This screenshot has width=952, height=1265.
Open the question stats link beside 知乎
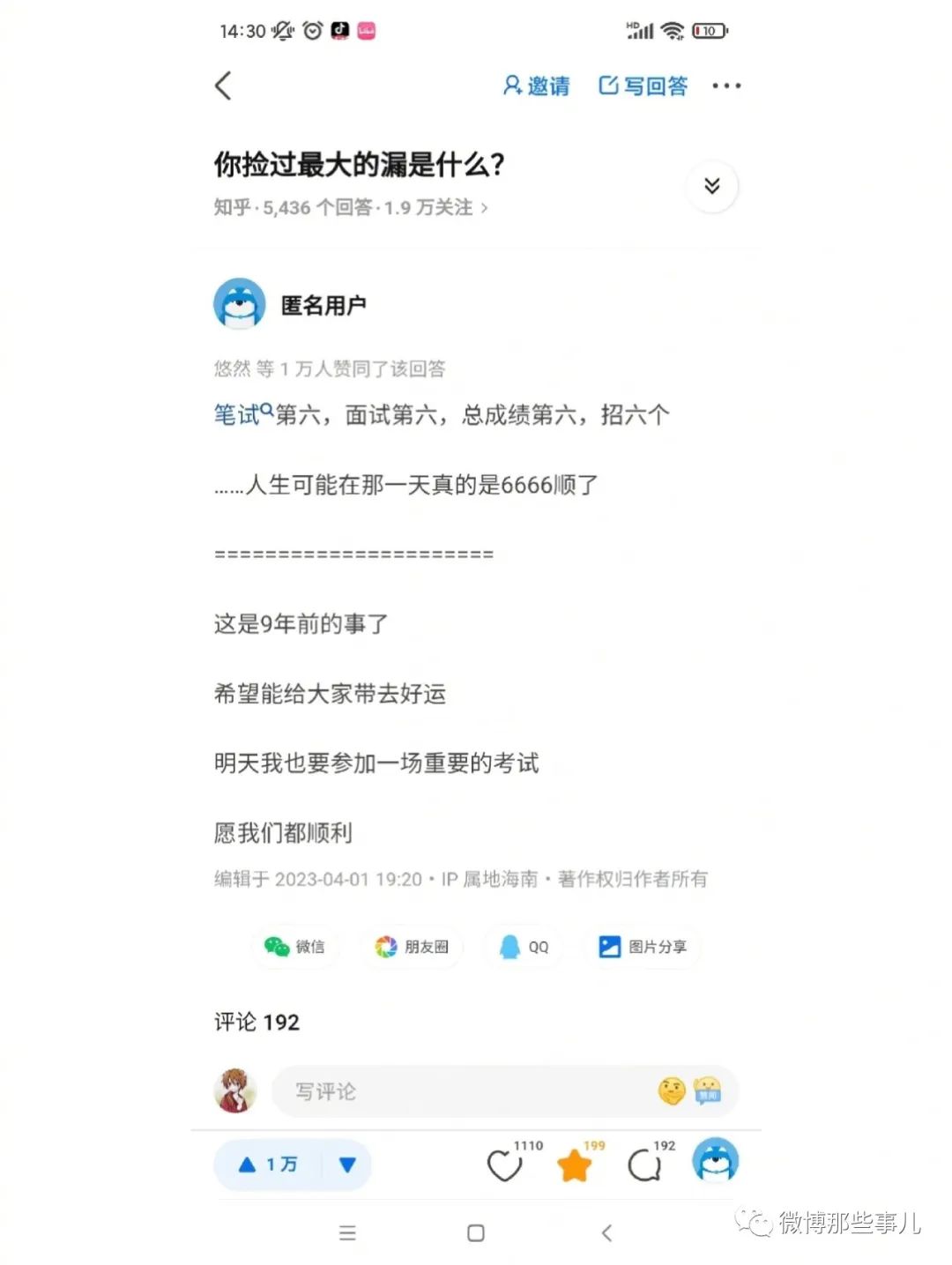[x=350, y=208]
